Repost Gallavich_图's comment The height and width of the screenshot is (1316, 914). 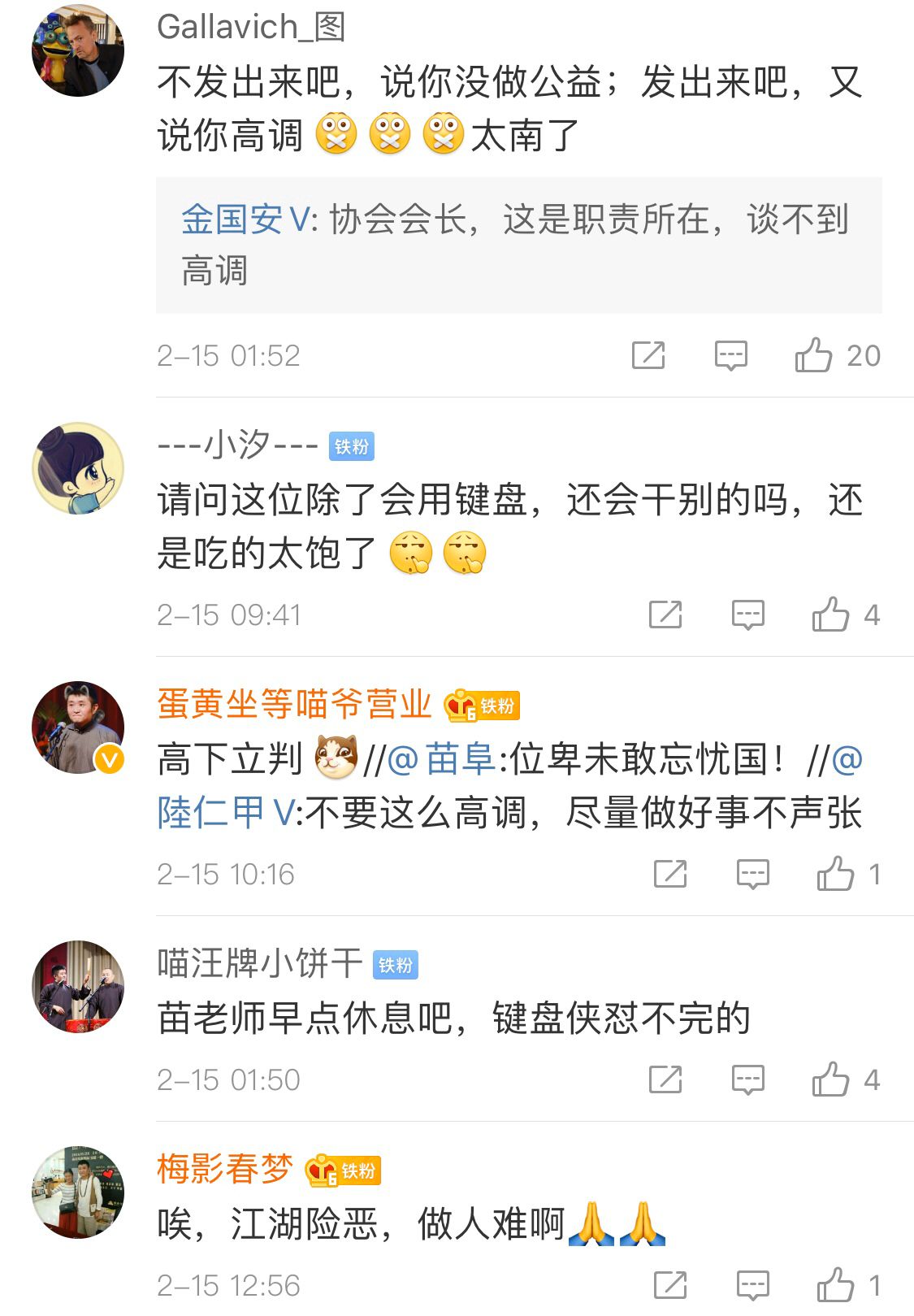pos(648,355)
